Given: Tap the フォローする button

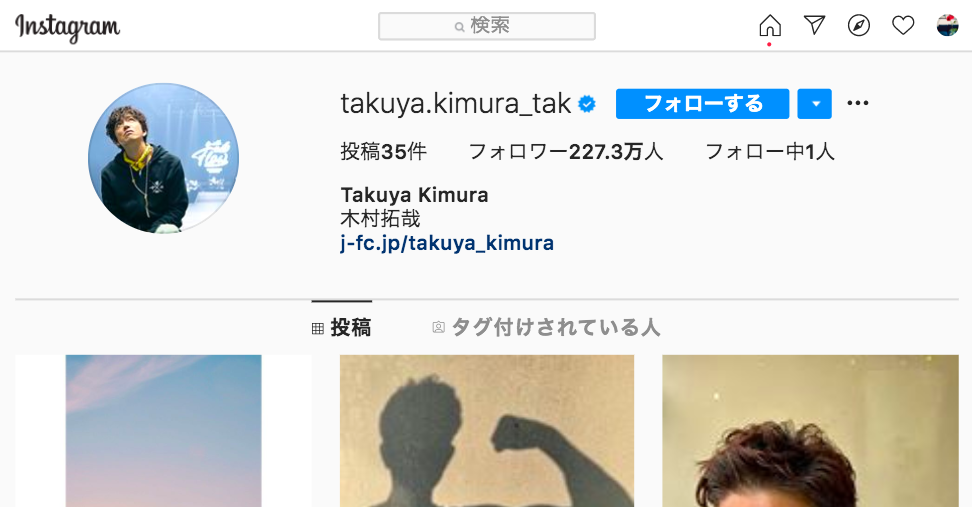Looking at the screenshot, I should pyautogui.click(x=702, y=104).
